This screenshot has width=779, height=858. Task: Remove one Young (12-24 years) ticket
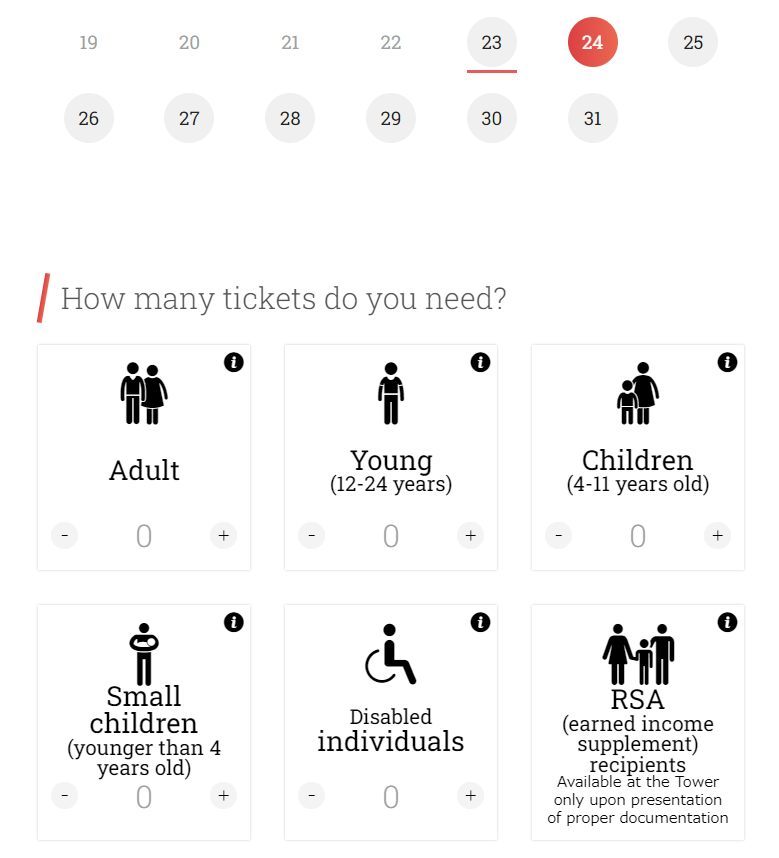pos(311,536)
